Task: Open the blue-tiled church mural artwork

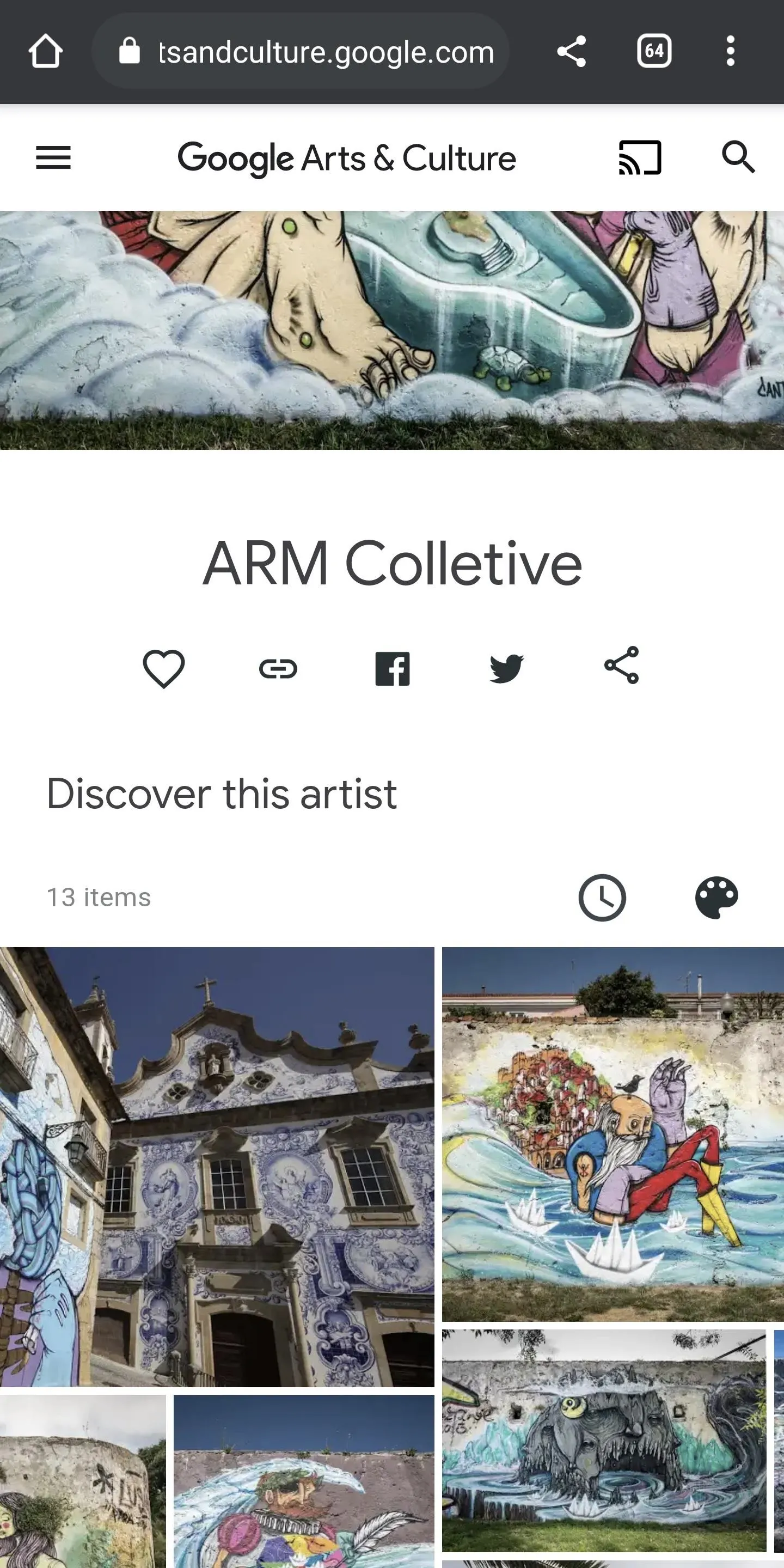Action: [217, 1167]
